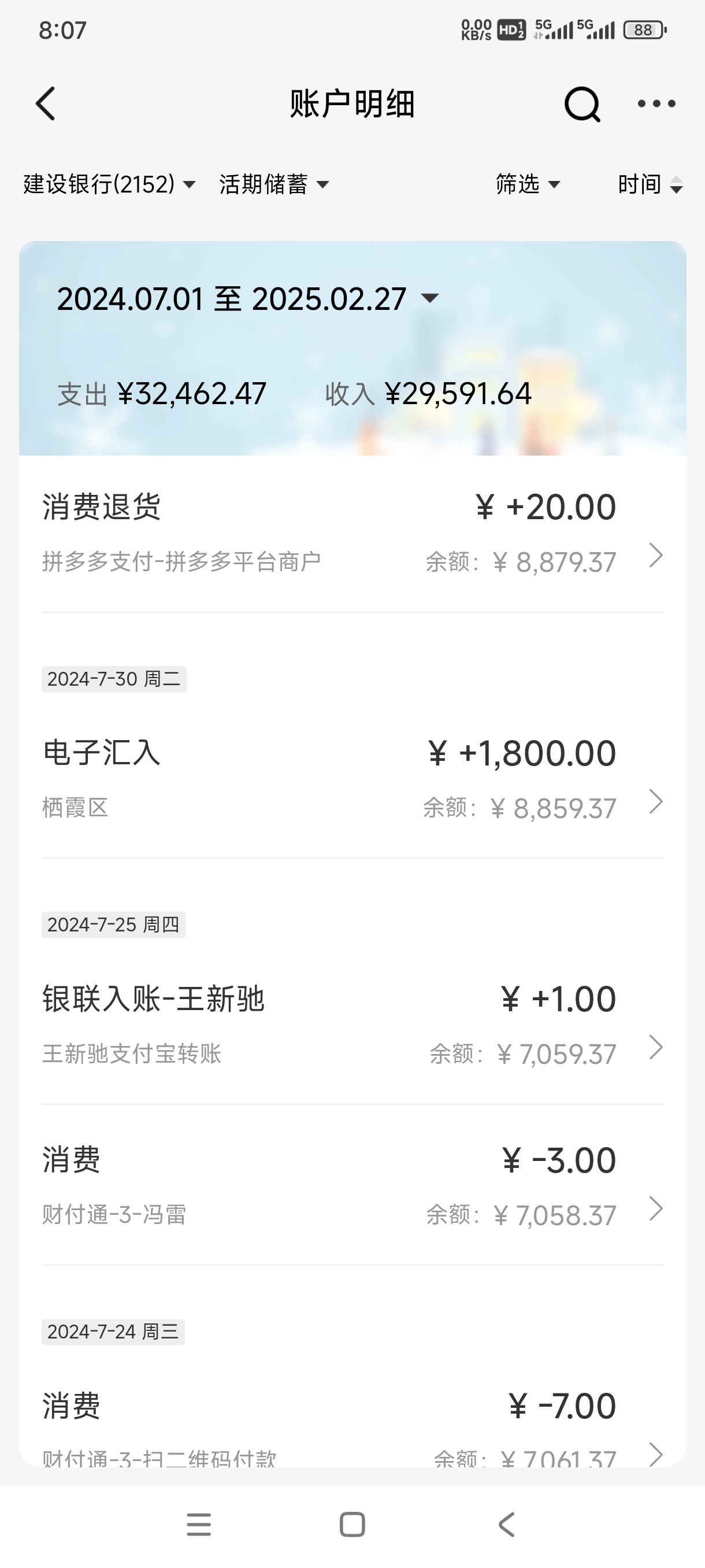Open the 消费退货 +20.00 transaction

[352, 533]
